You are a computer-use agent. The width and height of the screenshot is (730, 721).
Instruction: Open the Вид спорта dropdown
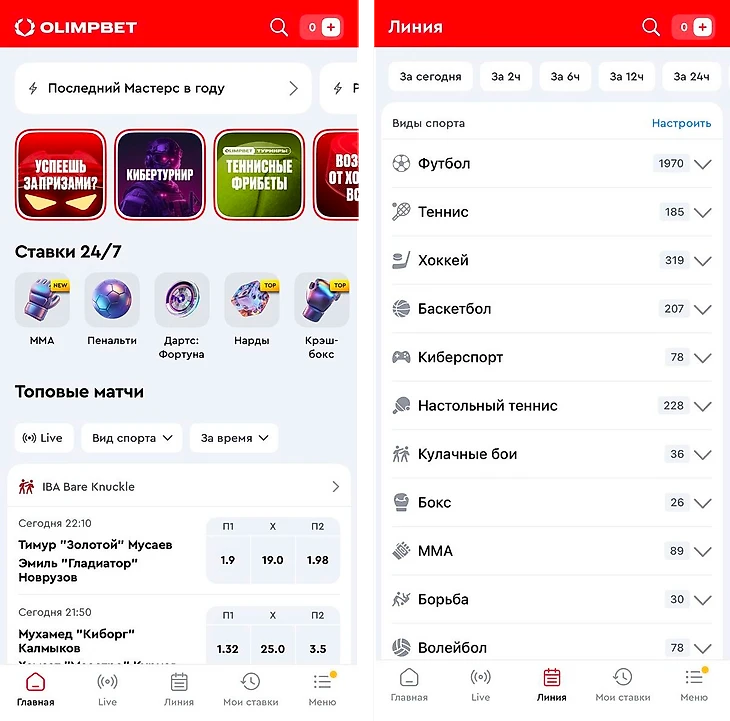coord(131,438)
